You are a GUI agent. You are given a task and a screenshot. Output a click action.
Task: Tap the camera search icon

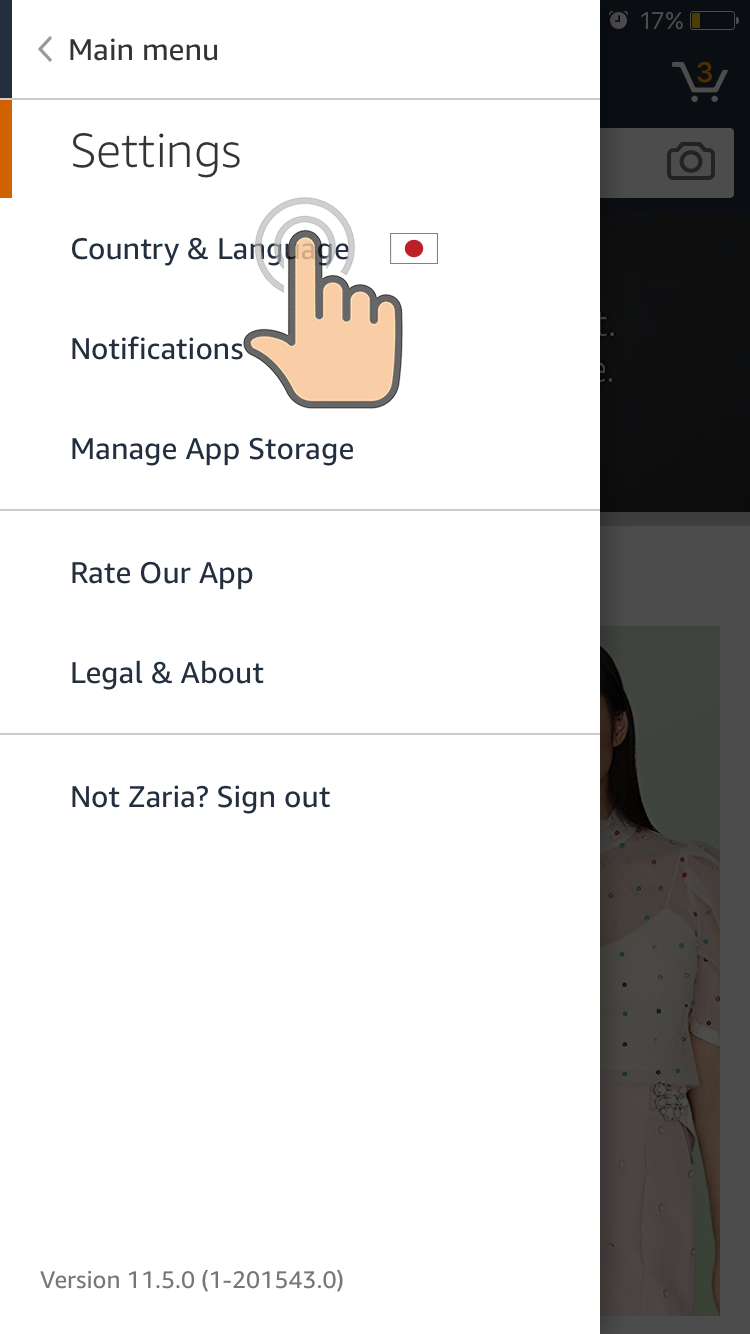(691, 161)
